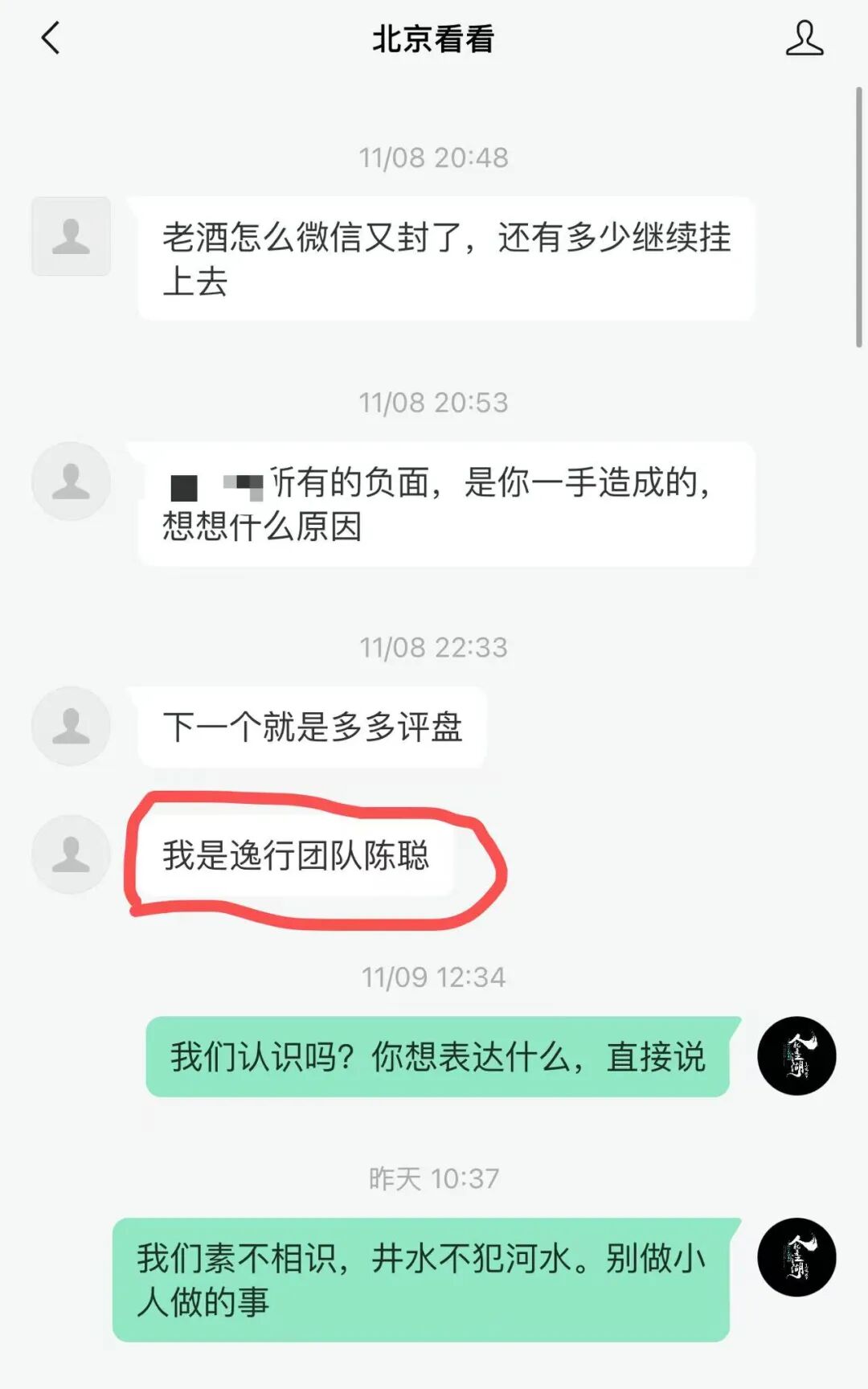The image size is (868, 1389).
Task: Go back using the top-left arrow
Action: point(51,38)
